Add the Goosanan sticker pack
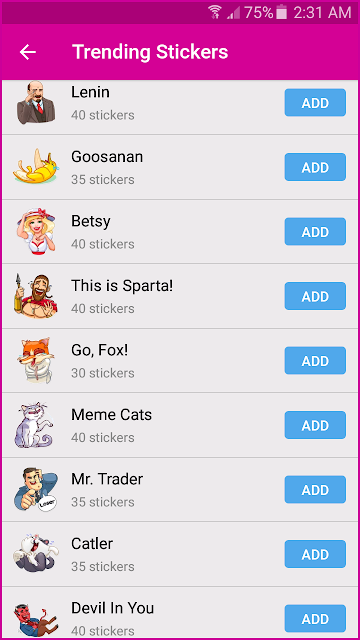360x640 pixels. tap(315, 167)
